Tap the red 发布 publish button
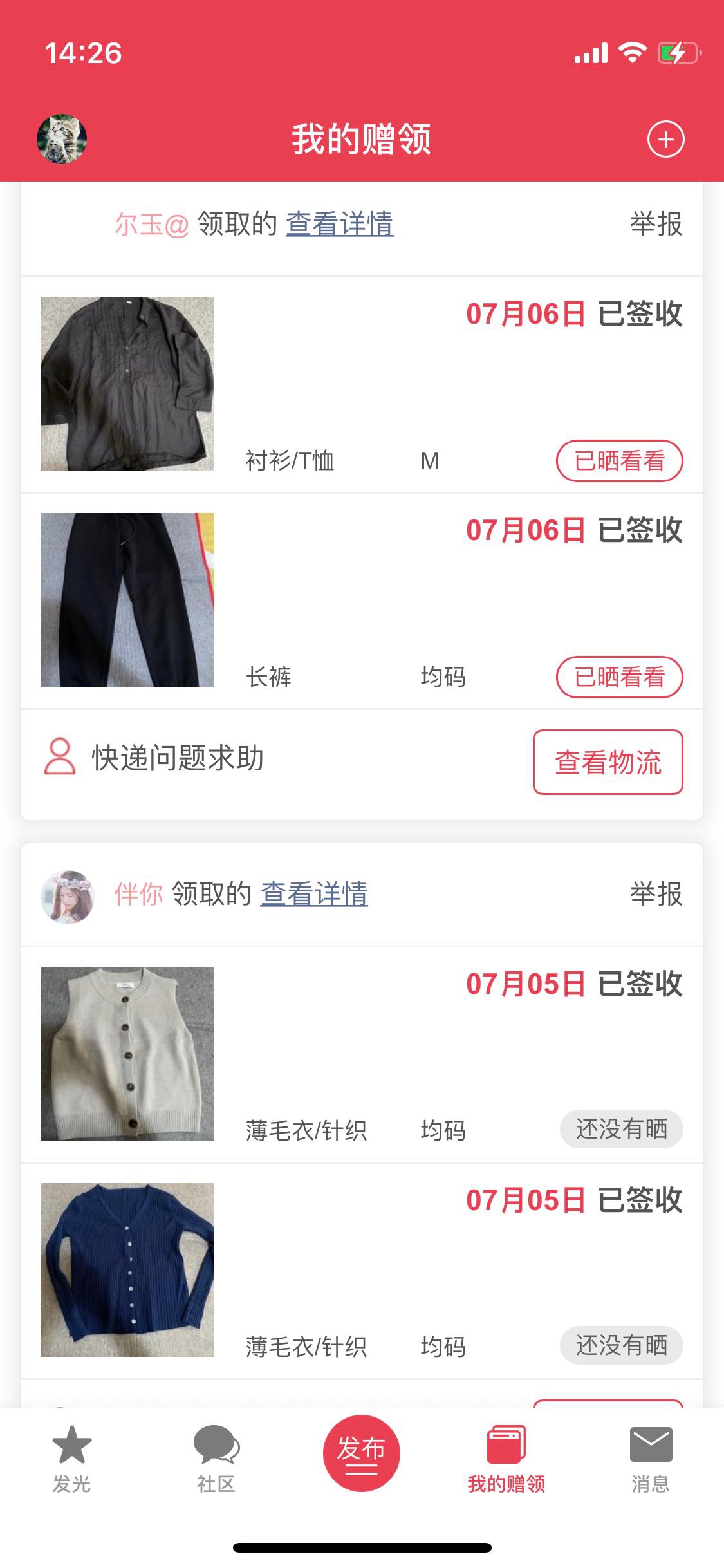 (361, 1453)
